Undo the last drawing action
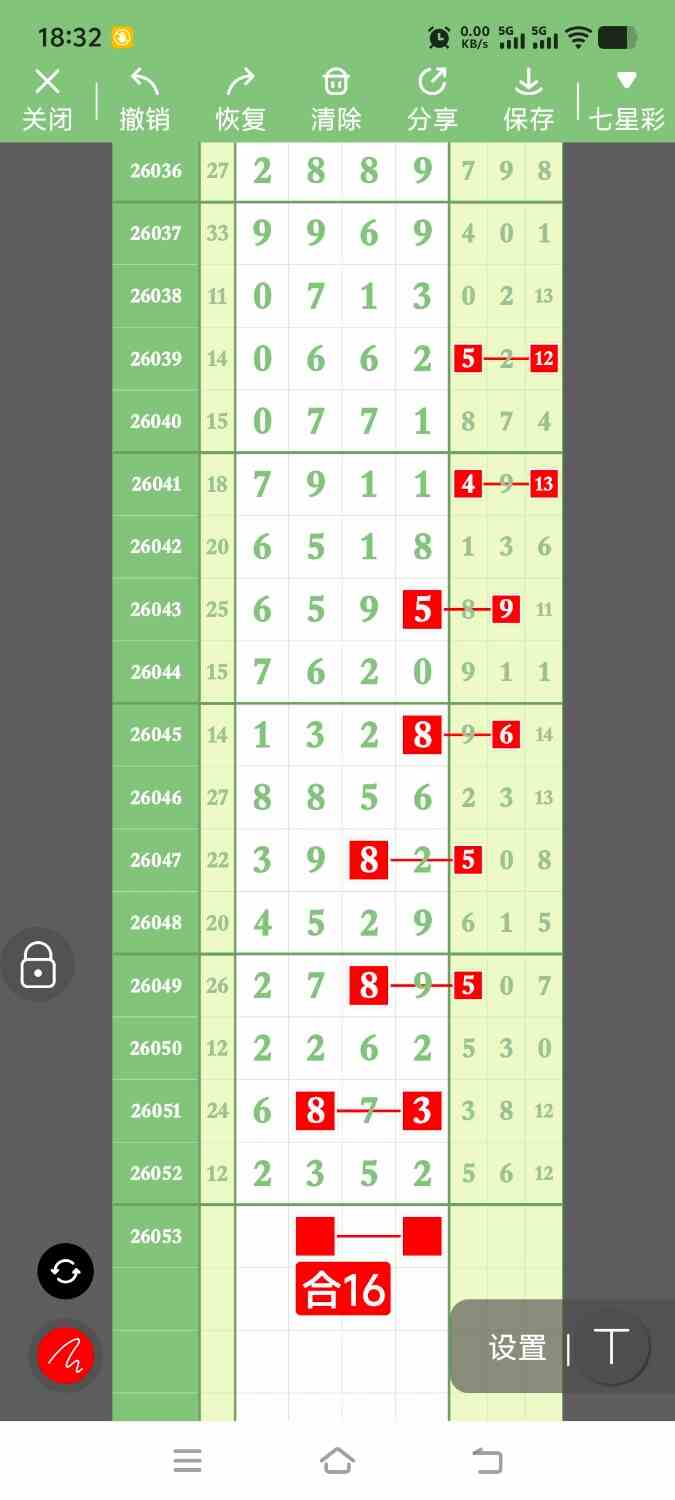 tap(144, 100)
